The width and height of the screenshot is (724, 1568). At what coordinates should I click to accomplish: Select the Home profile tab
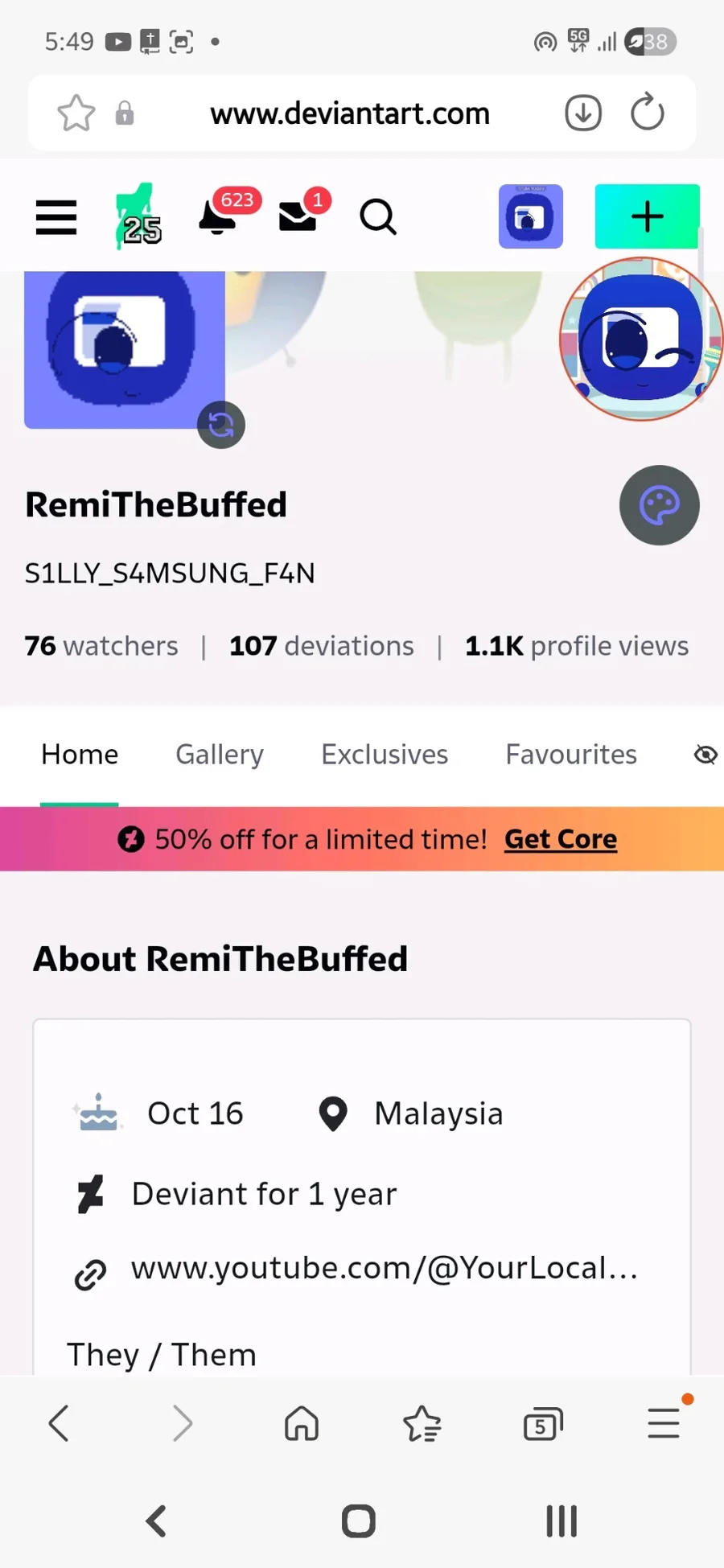click(x=80, y=755)
